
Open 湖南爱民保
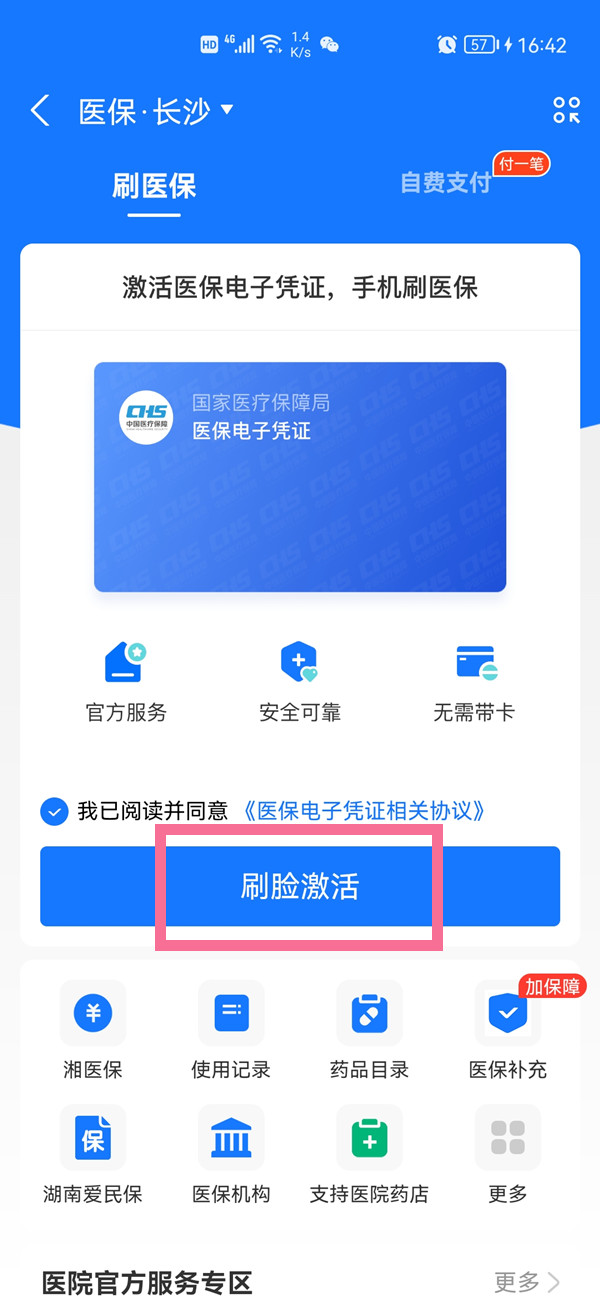coord(93,1154)
